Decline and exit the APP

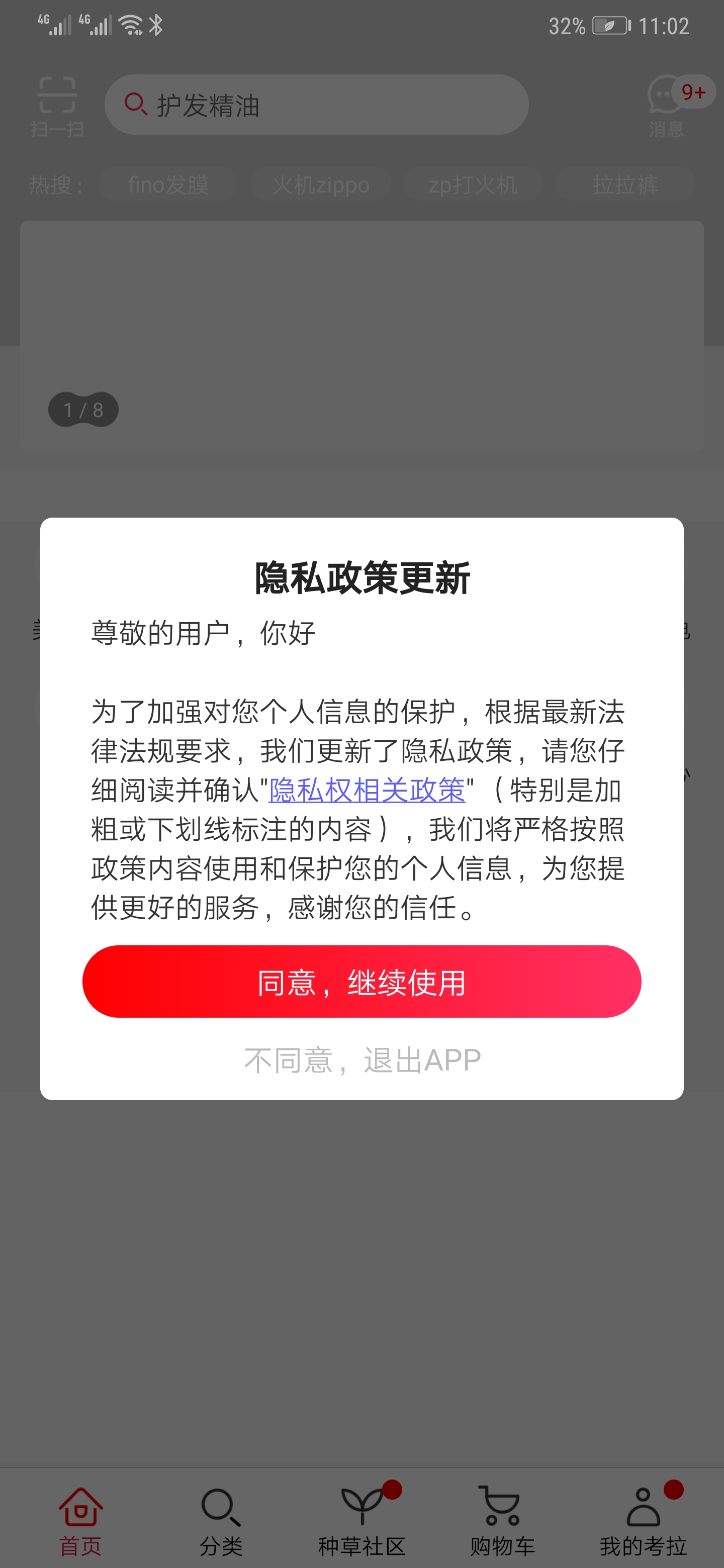tap(361, 1060)
